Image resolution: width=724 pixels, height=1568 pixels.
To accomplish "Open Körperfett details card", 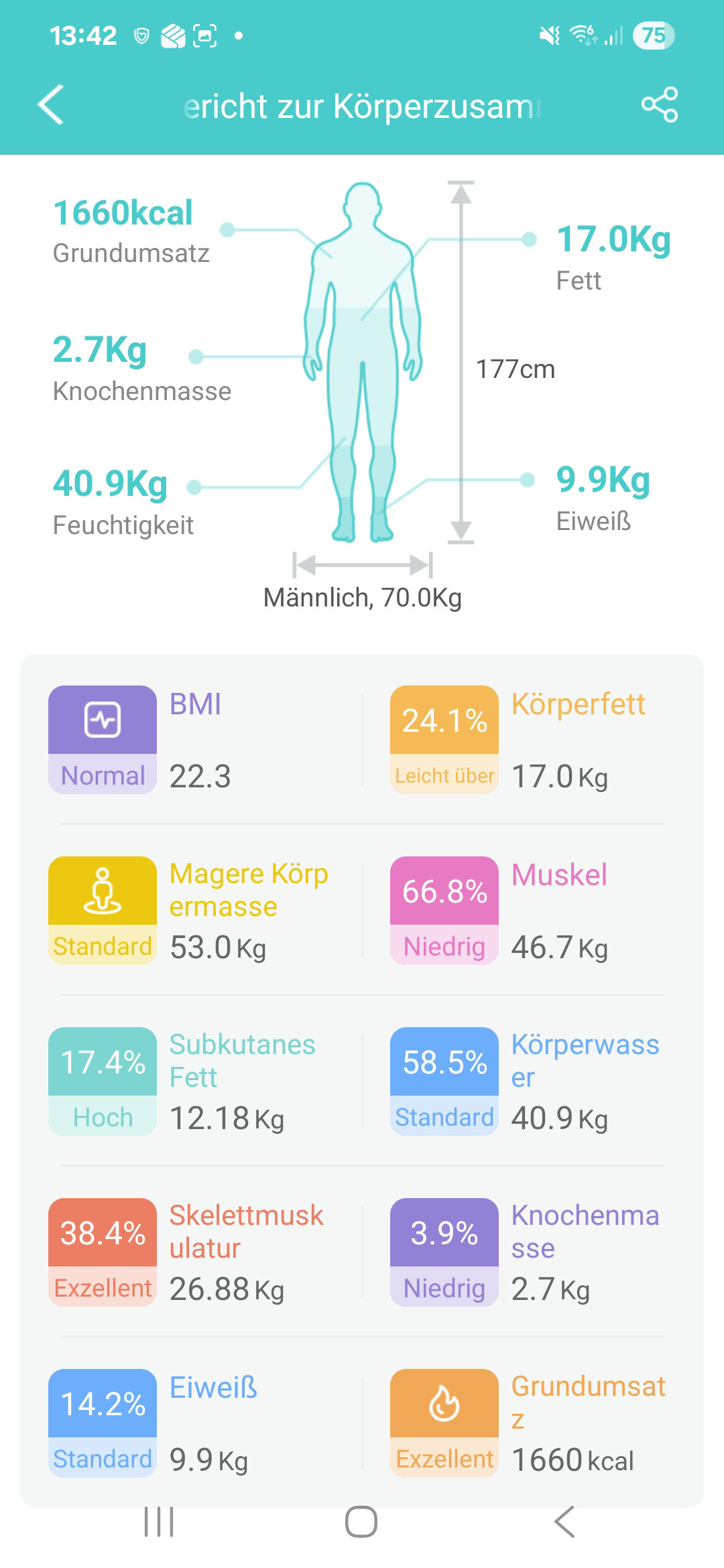I will [530, 740].
